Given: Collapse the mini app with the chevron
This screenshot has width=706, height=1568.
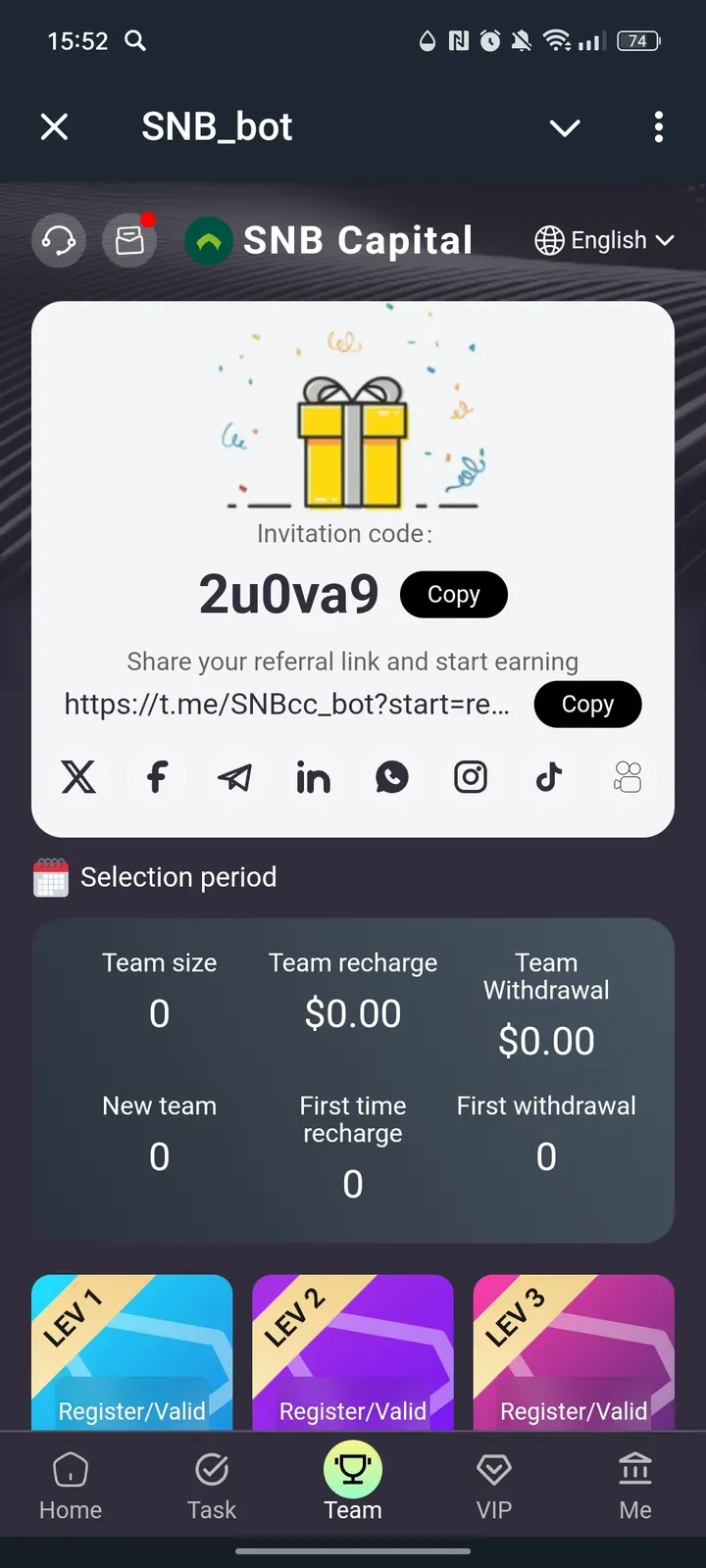Looking at the screenshot, I should pyautogui.click(x=565, y=127).
